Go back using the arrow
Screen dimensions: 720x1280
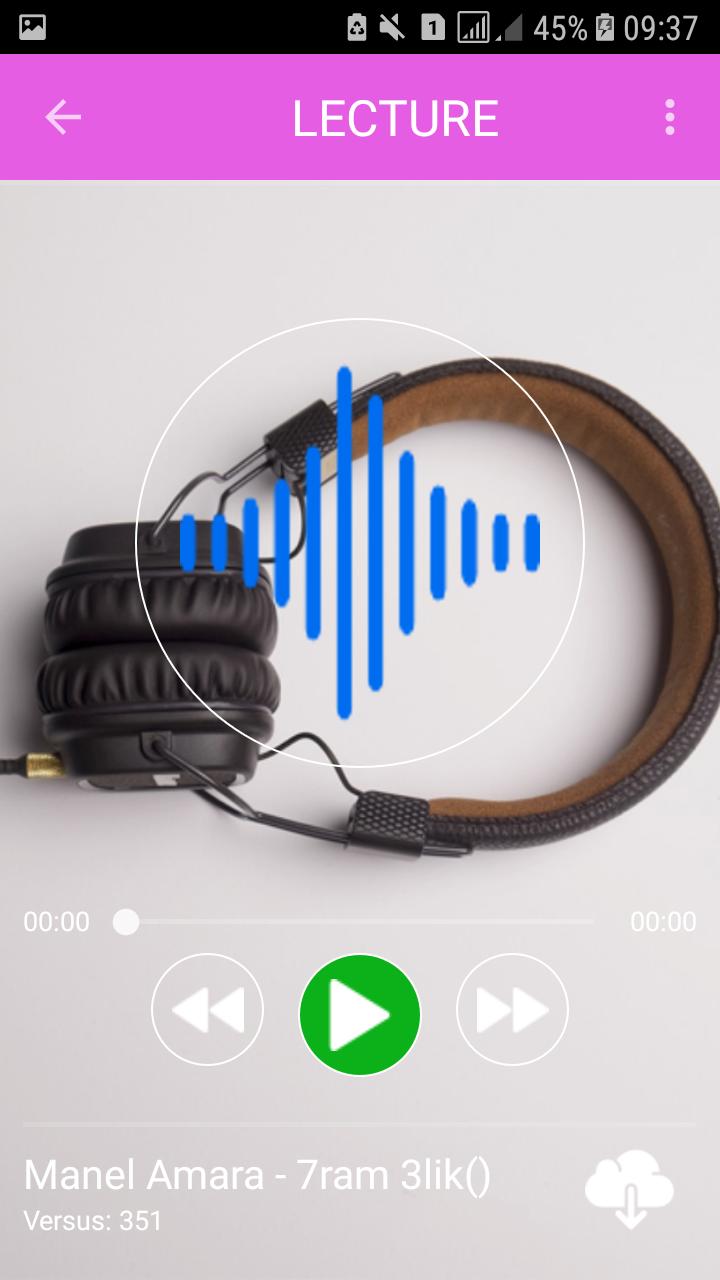[x=63, y=118]
